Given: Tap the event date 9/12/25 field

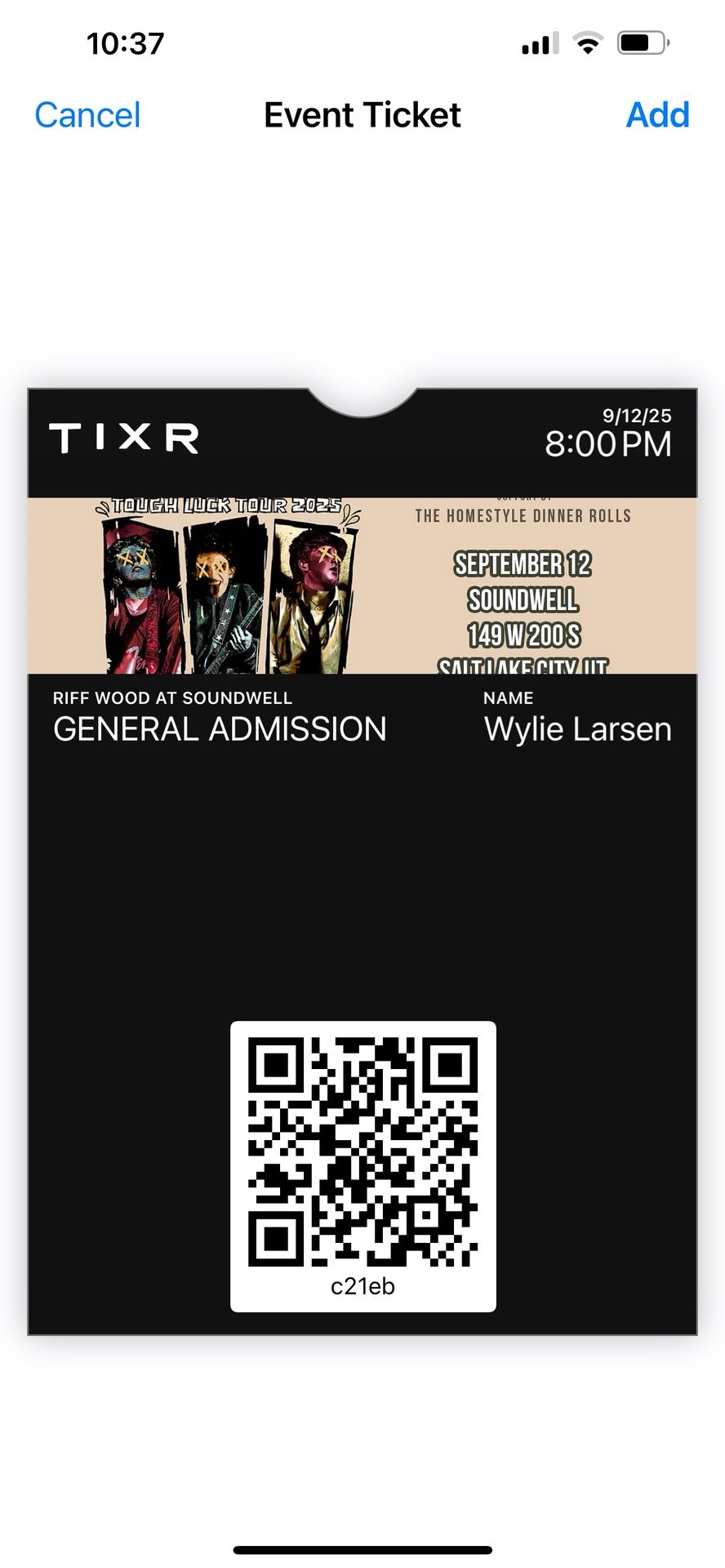Looking at the screenshot, I should 636,416.
